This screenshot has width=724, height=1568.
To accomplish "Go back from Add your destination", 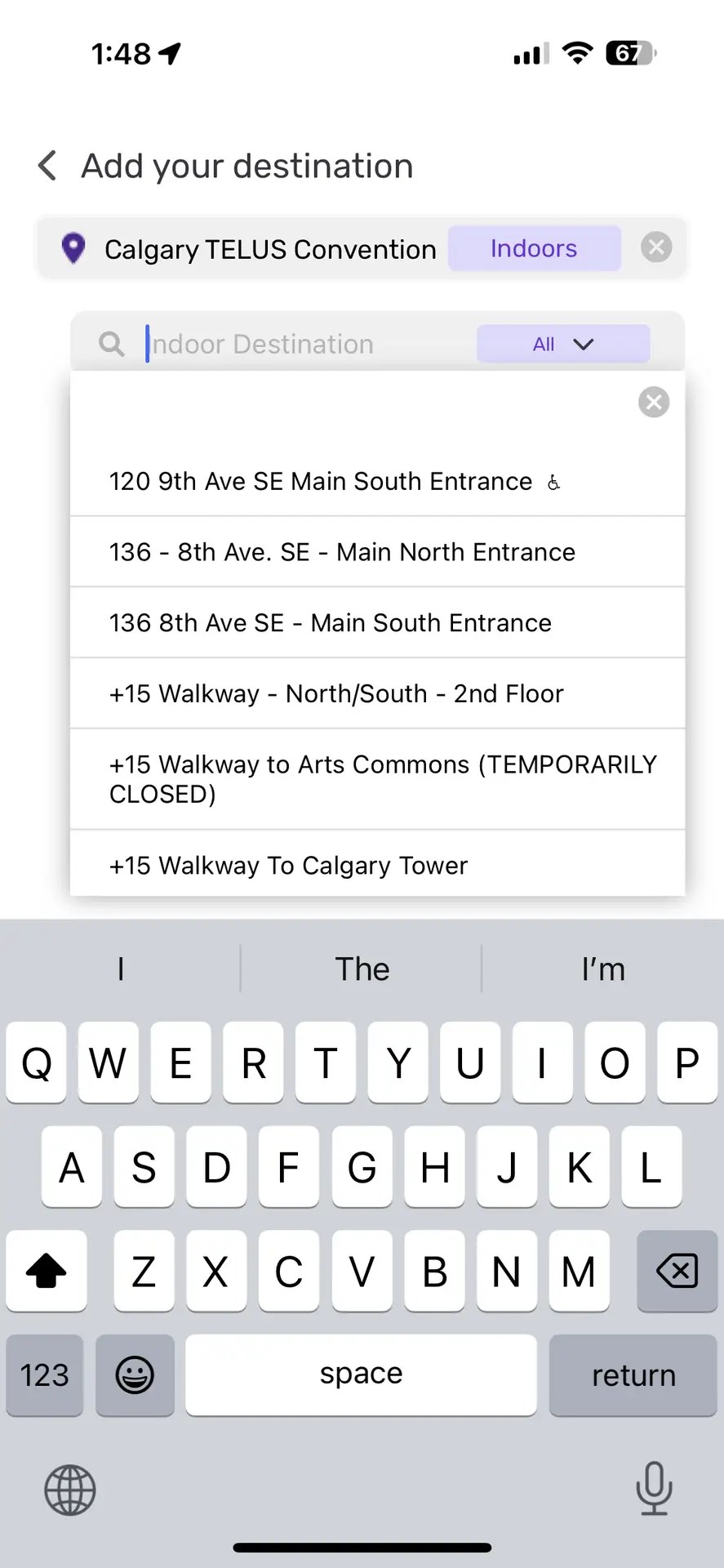I will [48, 166].
